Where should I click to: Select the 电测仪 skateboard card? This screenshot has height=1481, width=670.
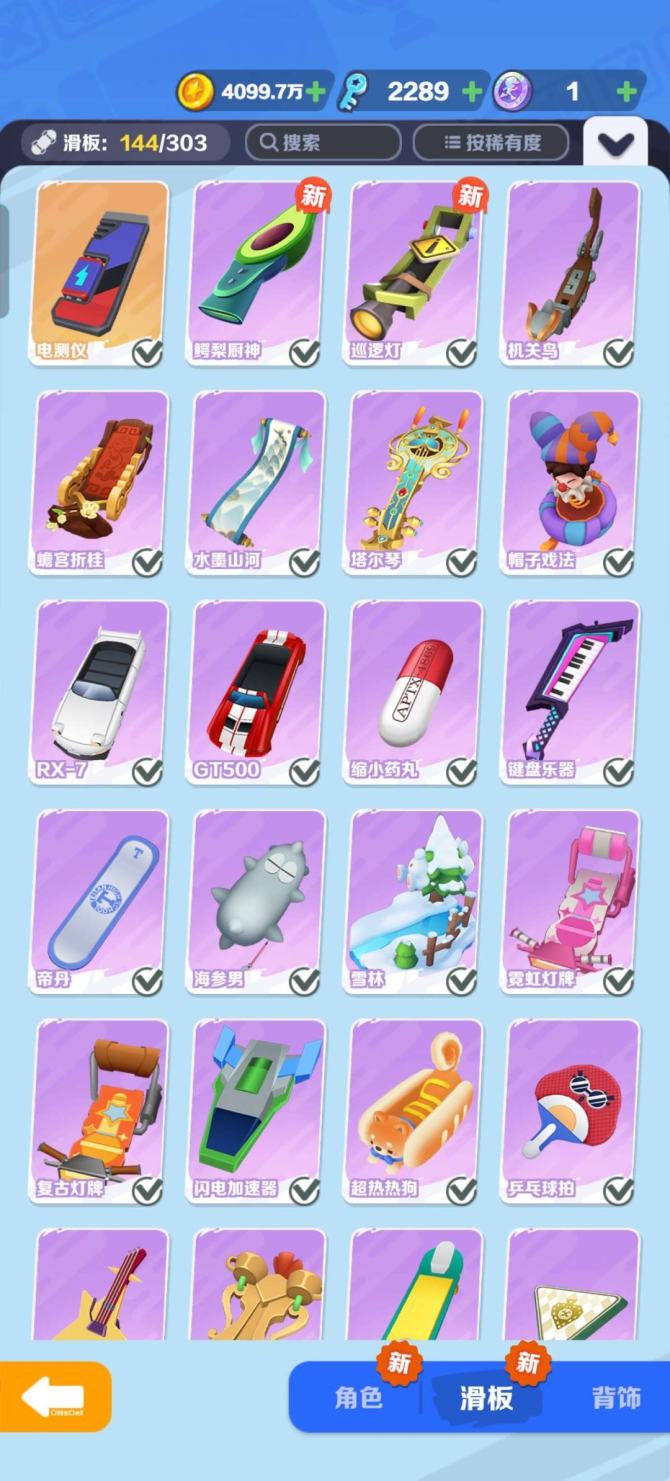click(x=100, y=272)
